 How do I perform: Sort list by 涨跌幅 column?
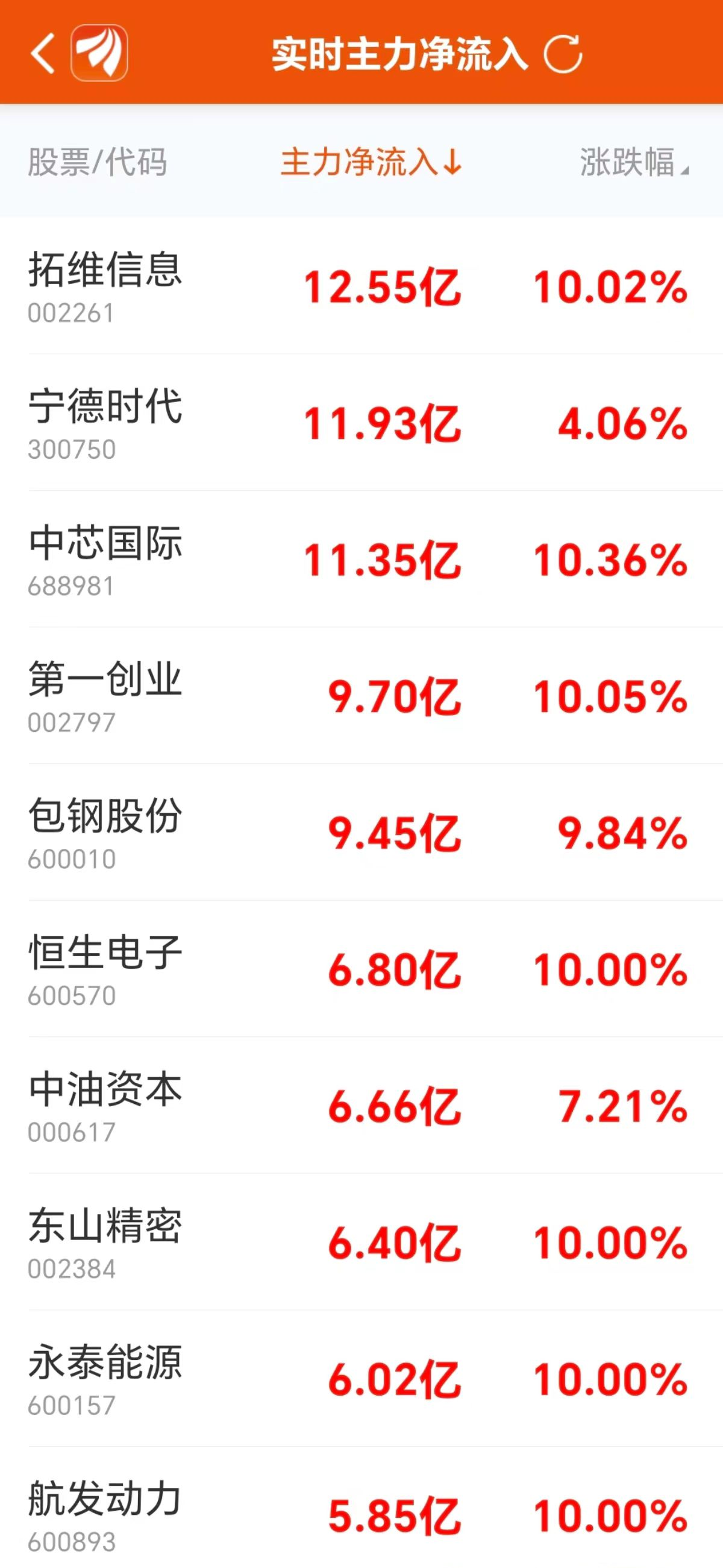click(x=633, y=163)
